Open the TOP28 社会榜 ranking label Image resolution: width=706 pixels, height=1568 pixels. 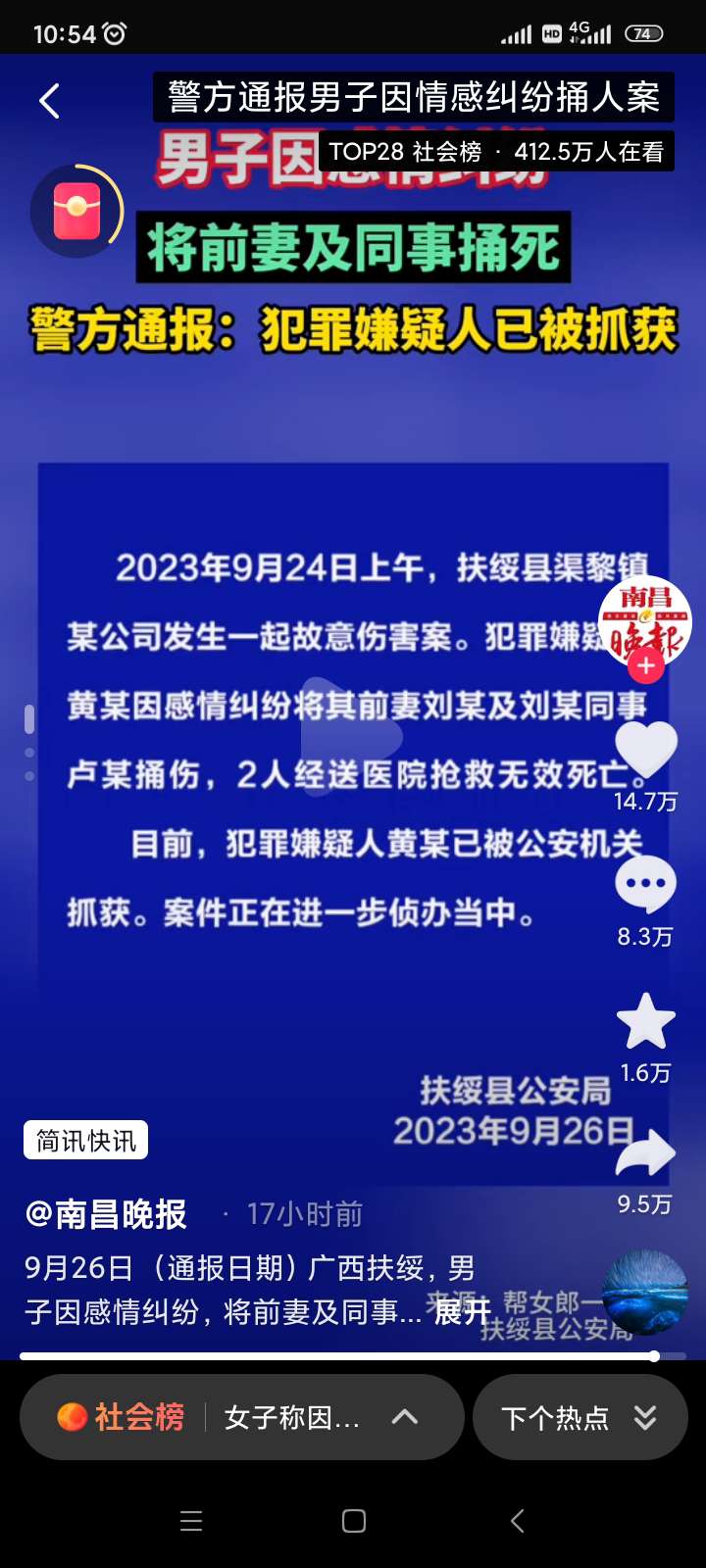pyautogui.click(x=496, y=152)
